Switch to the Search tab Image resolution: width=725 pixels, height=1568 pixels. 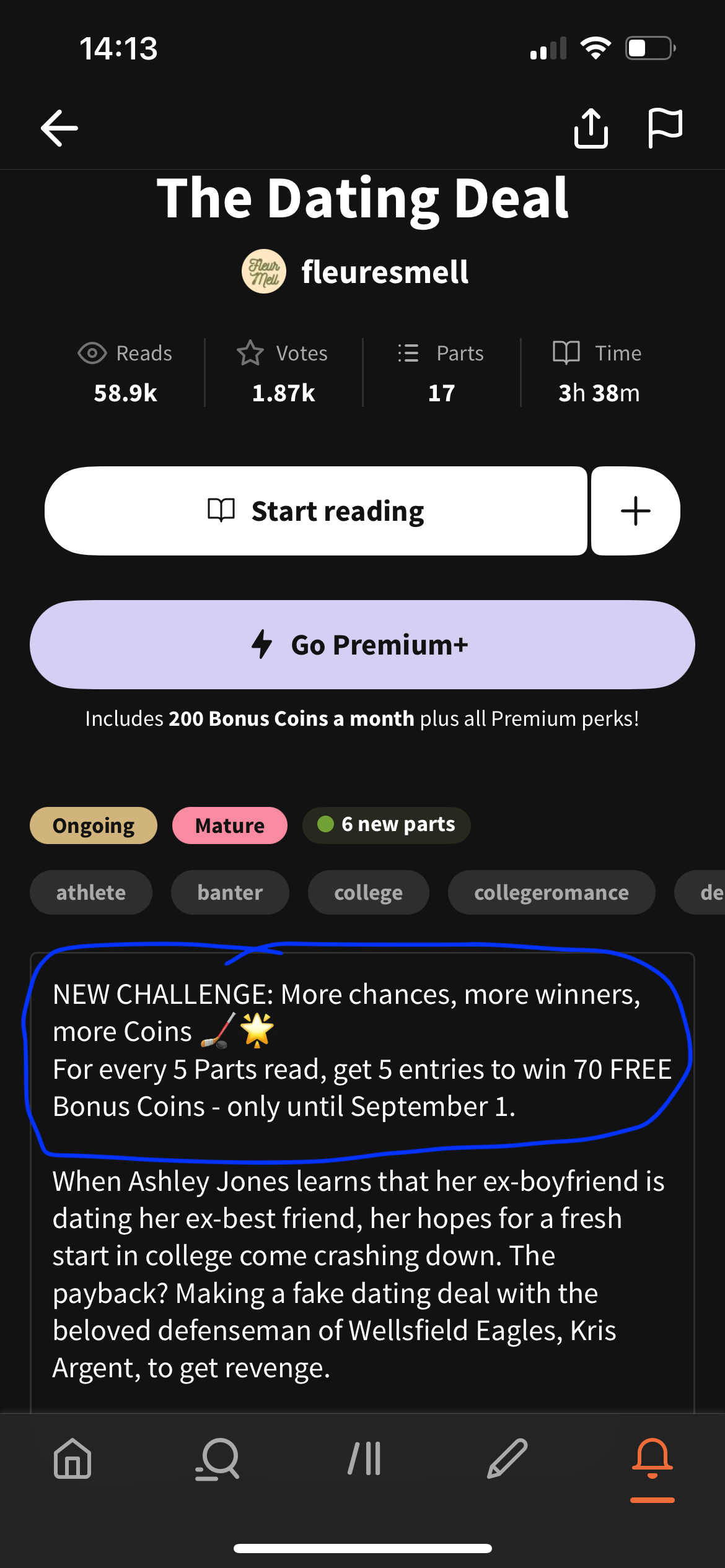click(217, 1458)
